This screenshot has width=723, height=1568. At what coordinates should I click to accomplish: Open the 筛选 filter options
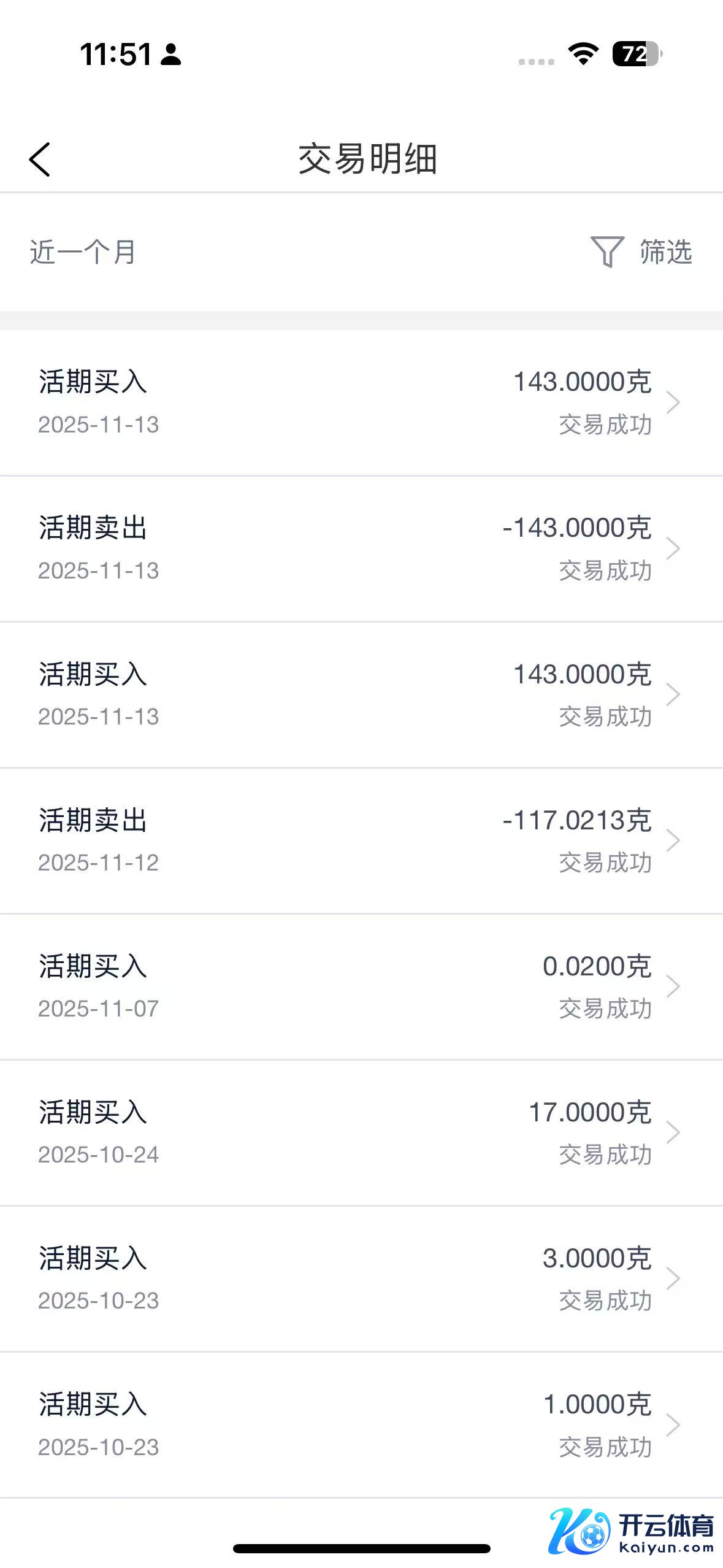pos(641,252)
